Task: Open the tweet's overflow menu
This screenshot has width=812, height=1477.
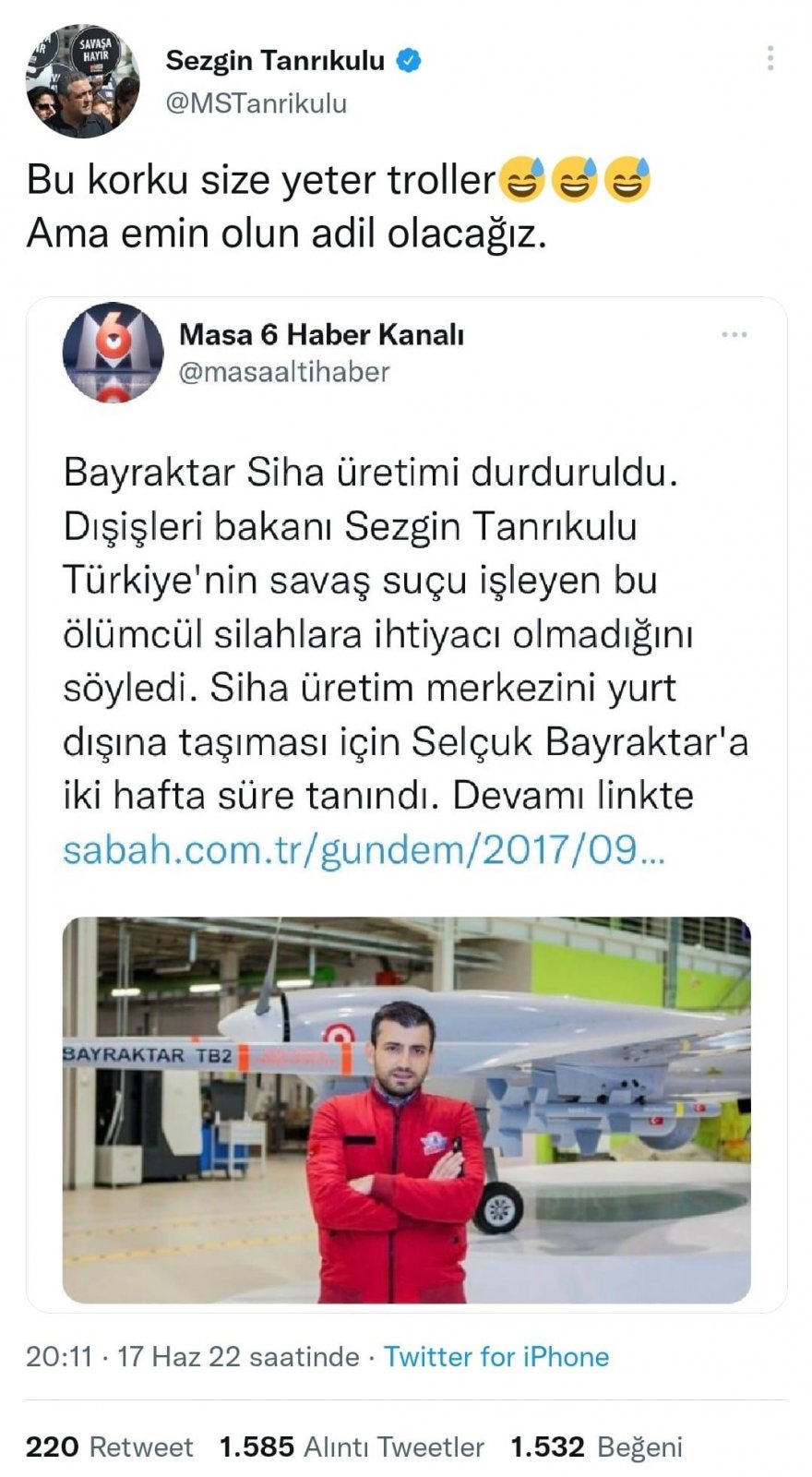Action: pos(770,58)
